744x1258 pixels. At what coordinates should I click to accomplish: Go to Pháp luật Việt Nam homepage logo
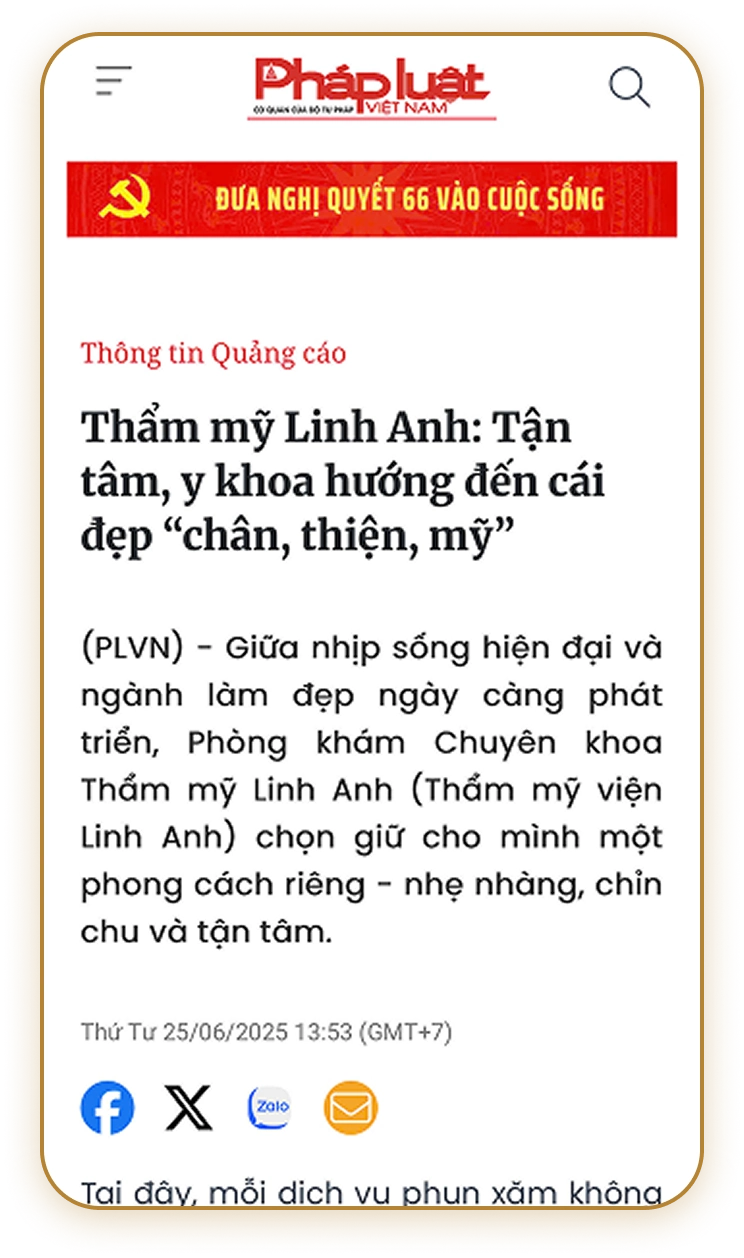372,88
